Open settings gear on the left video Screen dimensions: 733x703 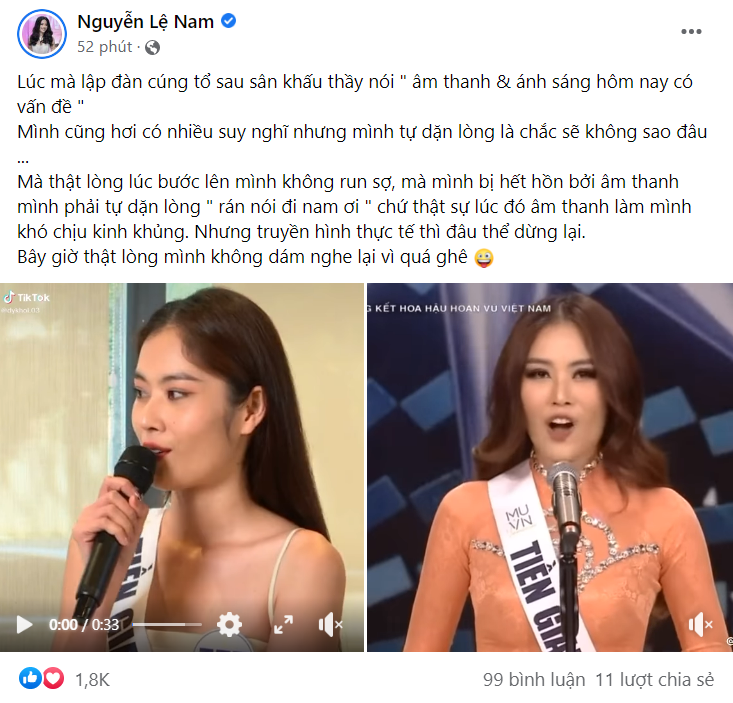[230, 625]
